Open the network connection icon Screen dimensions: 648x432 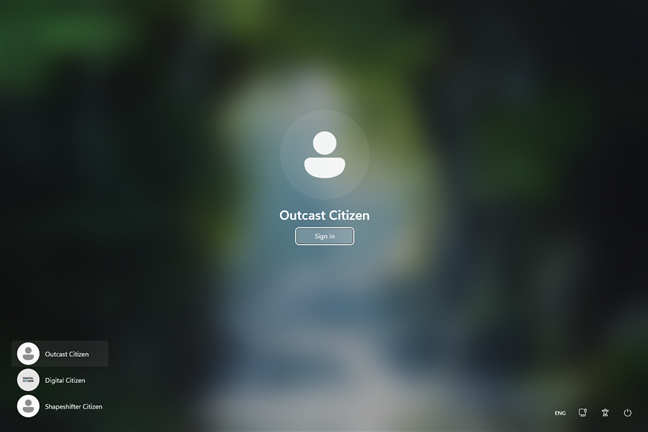583,412
